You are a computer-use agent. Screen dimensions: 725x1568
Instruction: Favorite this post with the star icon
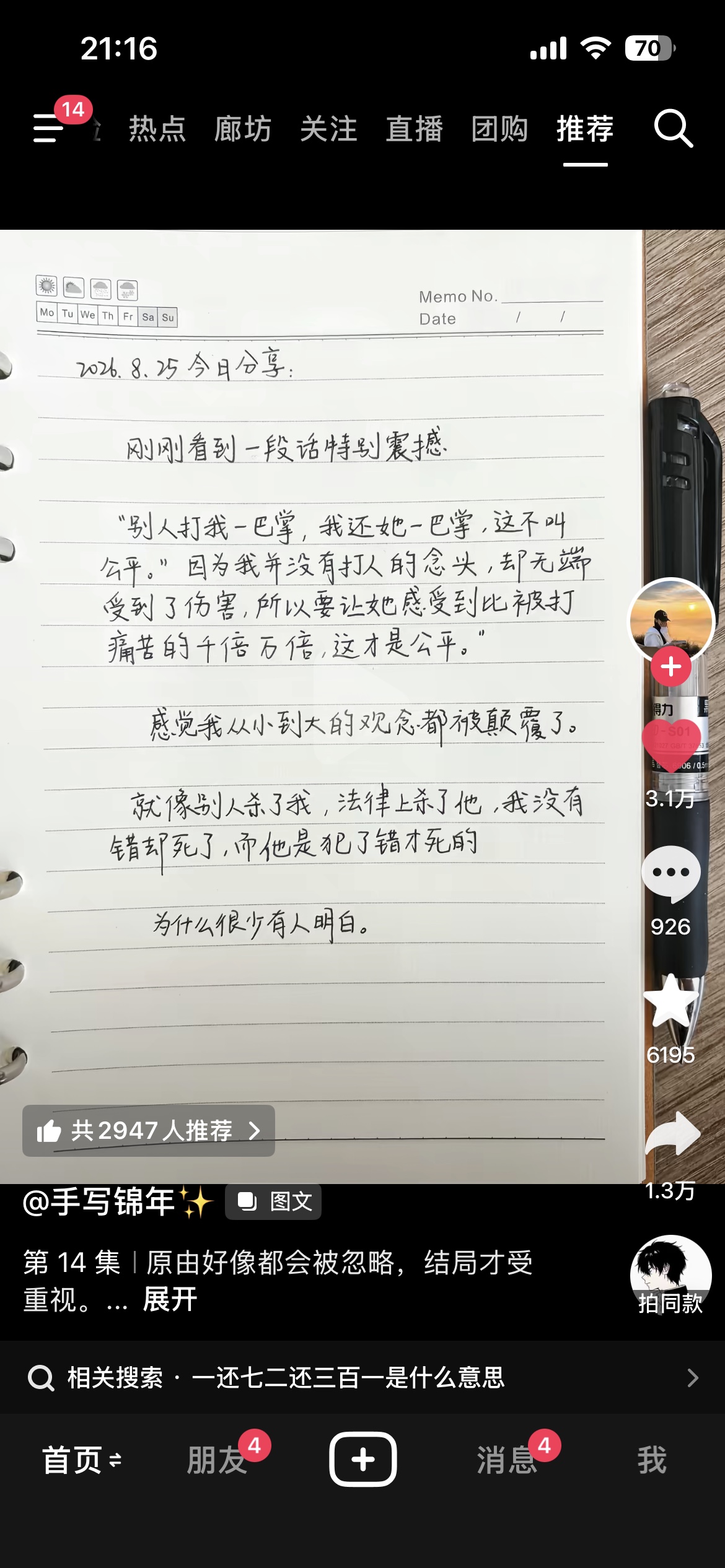click(671, 1001)
